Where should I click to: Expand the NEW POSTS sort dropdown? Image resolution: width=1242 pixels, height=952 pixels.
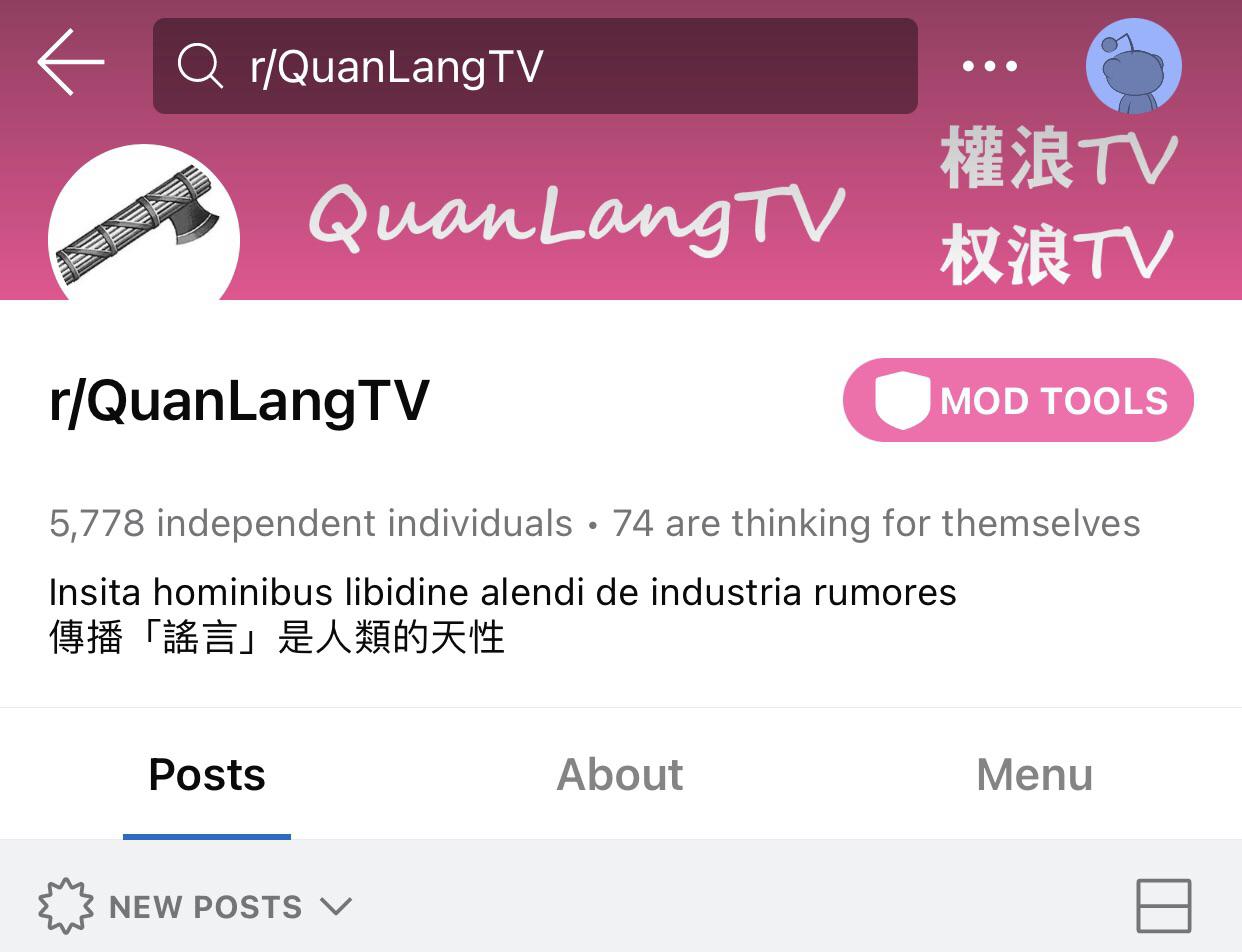tap(196, 906)
